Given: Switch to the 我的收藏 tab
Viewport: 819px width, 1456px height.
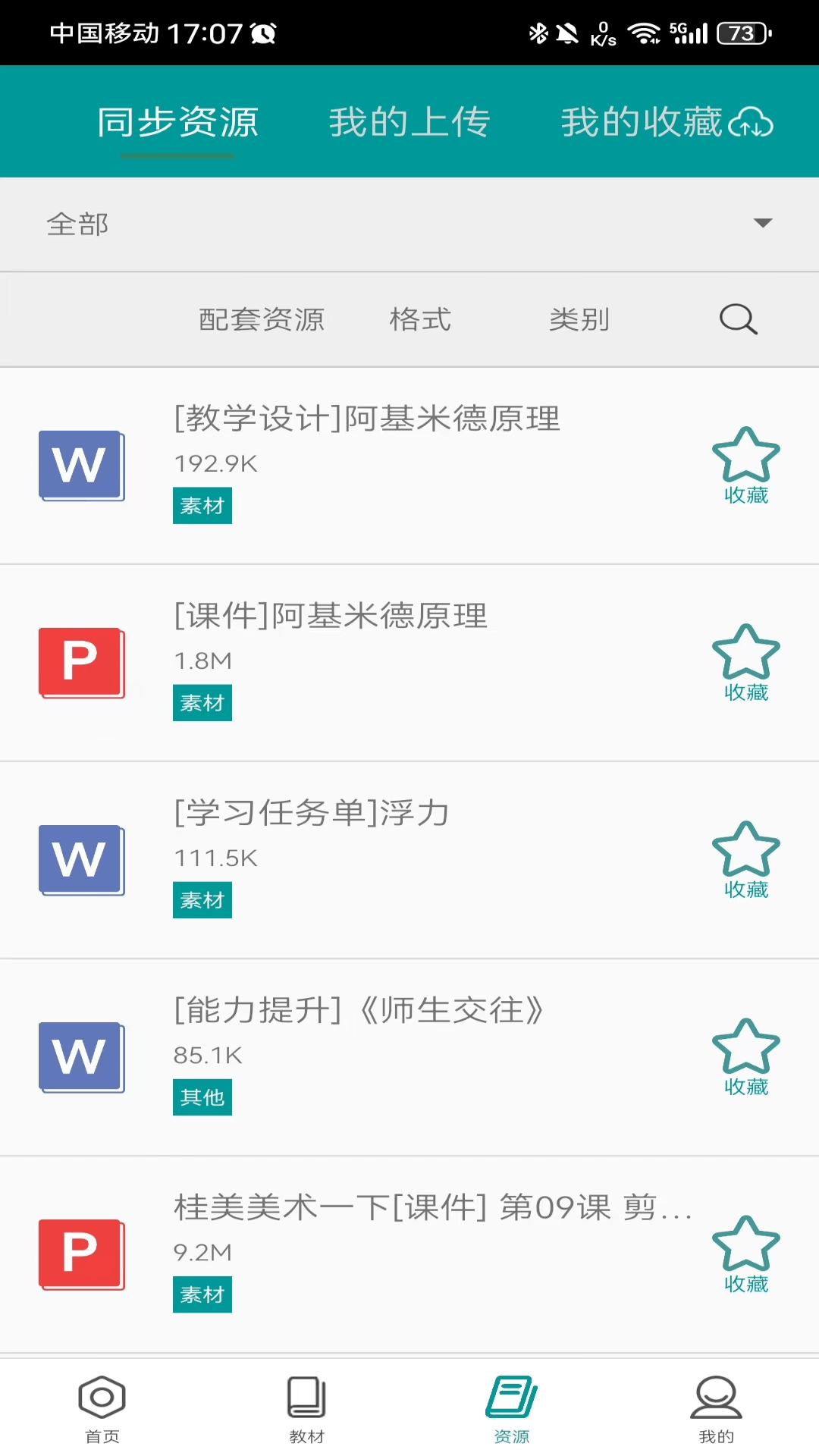Looking at the screenshot, I should pyautogui.click(x=642, y=121).
